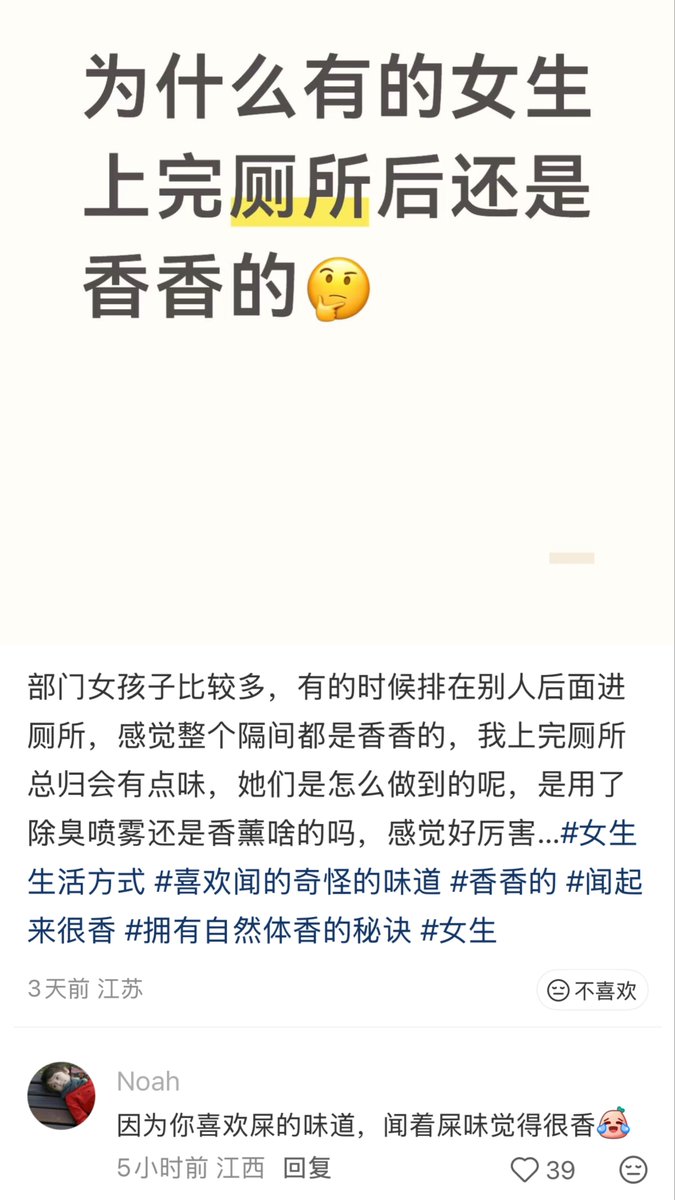Open hashtag #拥有自然体香的秘诀
This screenshot has width=675, height=1200.
[x=268, y=930]
